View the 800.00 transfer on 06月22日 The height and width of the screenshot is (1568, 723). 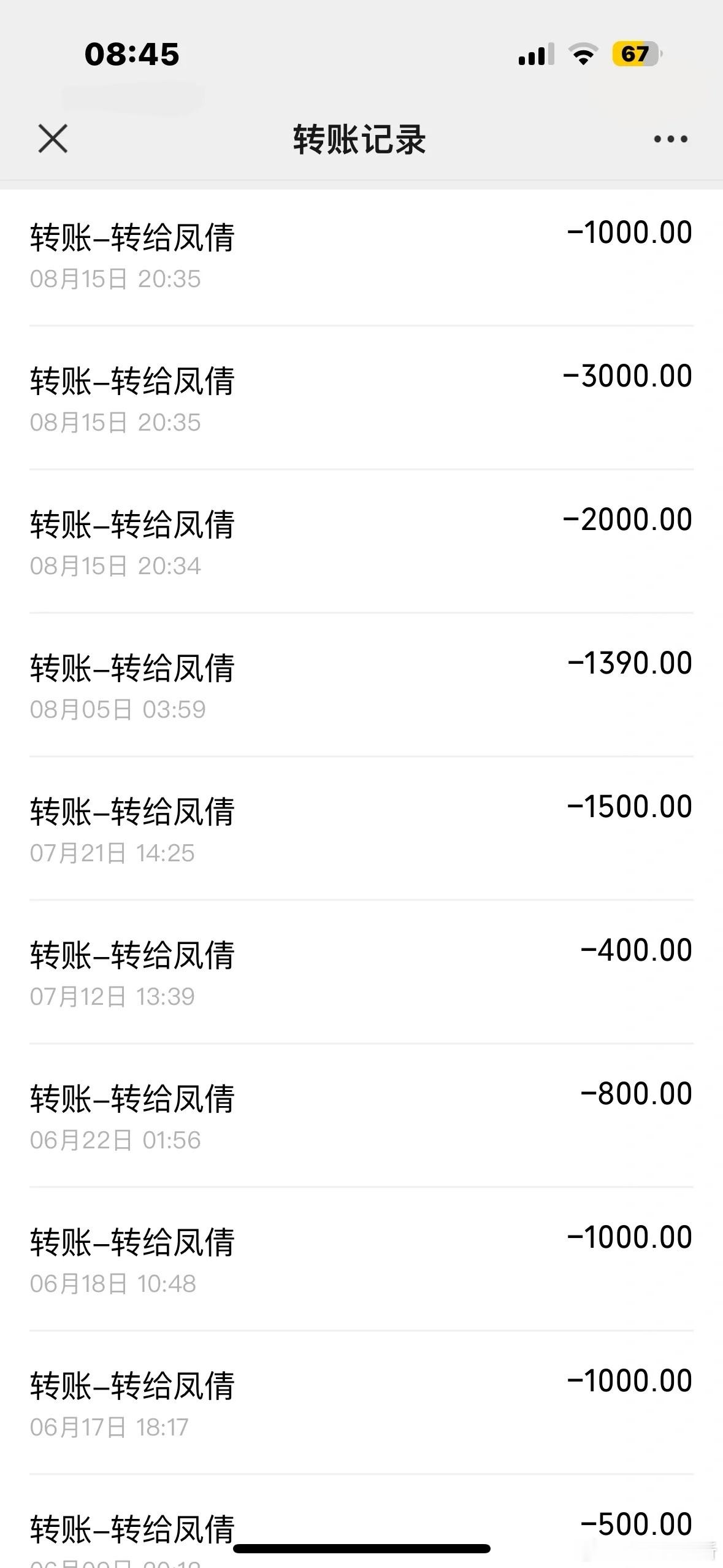point(361,1116)
